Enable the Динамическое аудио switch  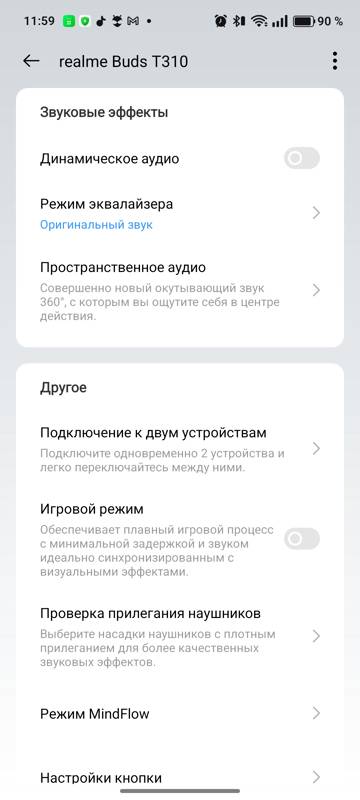tap(302, 159)
